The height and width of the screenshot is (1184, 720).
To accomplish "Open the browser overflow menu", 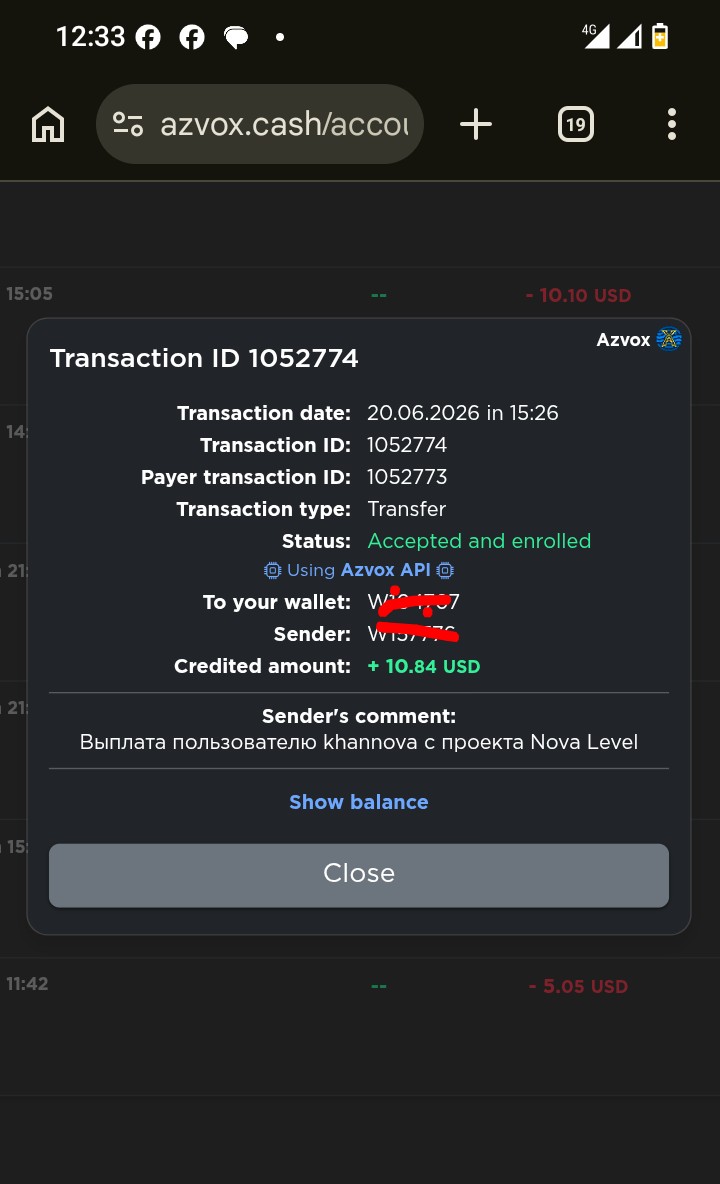I will [x=672, y=125].
